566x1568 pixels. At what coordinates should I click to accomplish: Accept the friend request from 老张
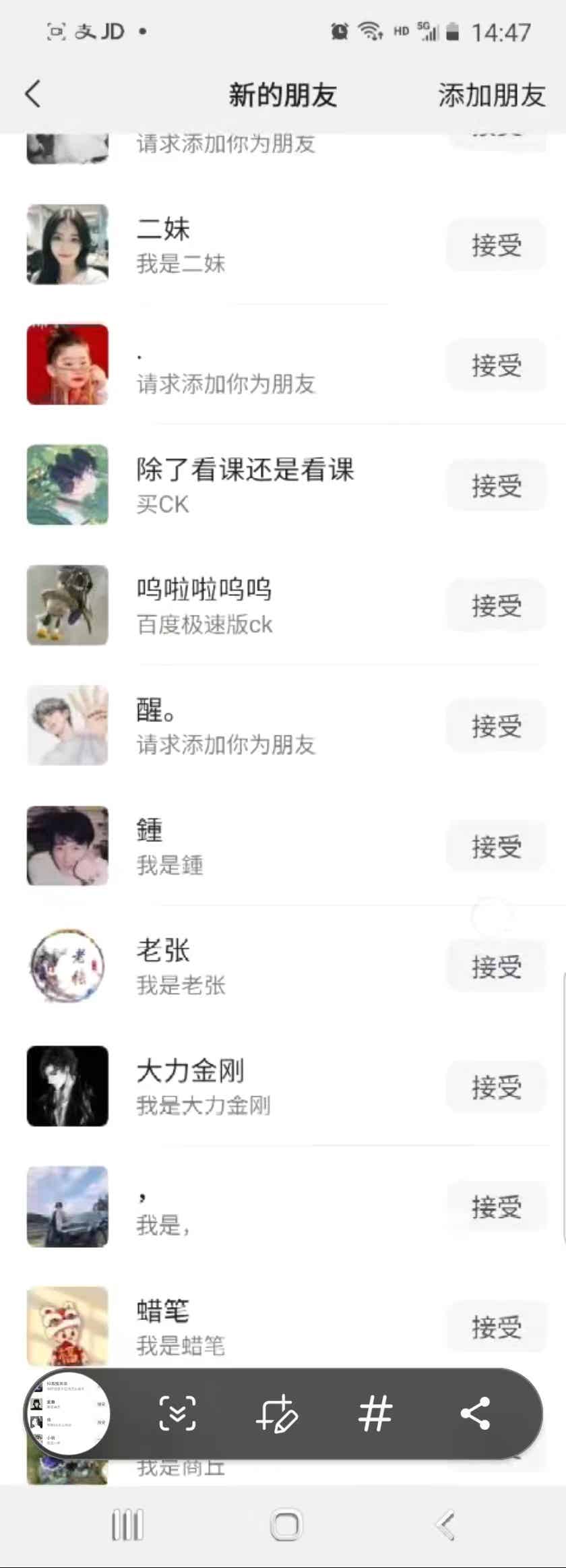(x=497, y=967)
